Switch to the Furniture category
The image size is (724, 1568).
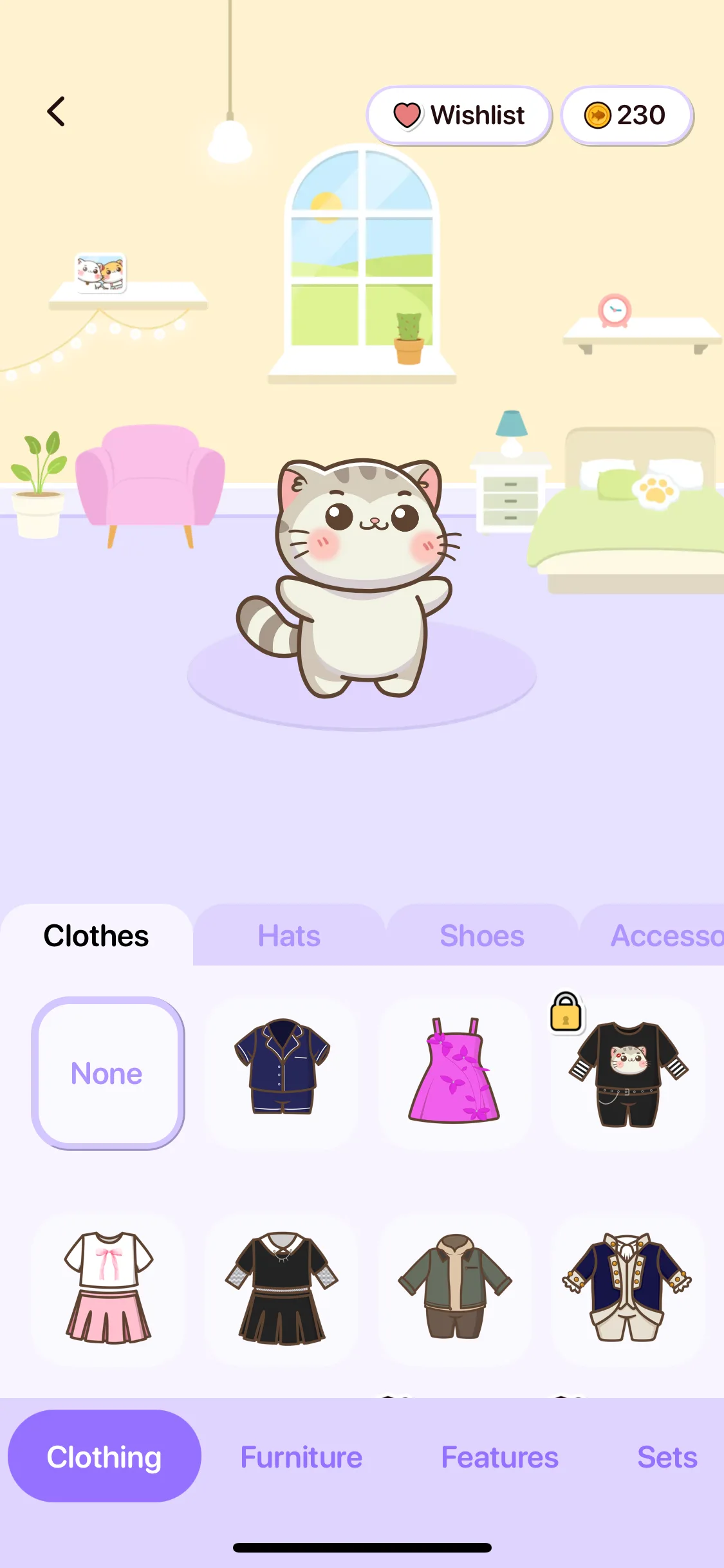[x=301, y=1457]
